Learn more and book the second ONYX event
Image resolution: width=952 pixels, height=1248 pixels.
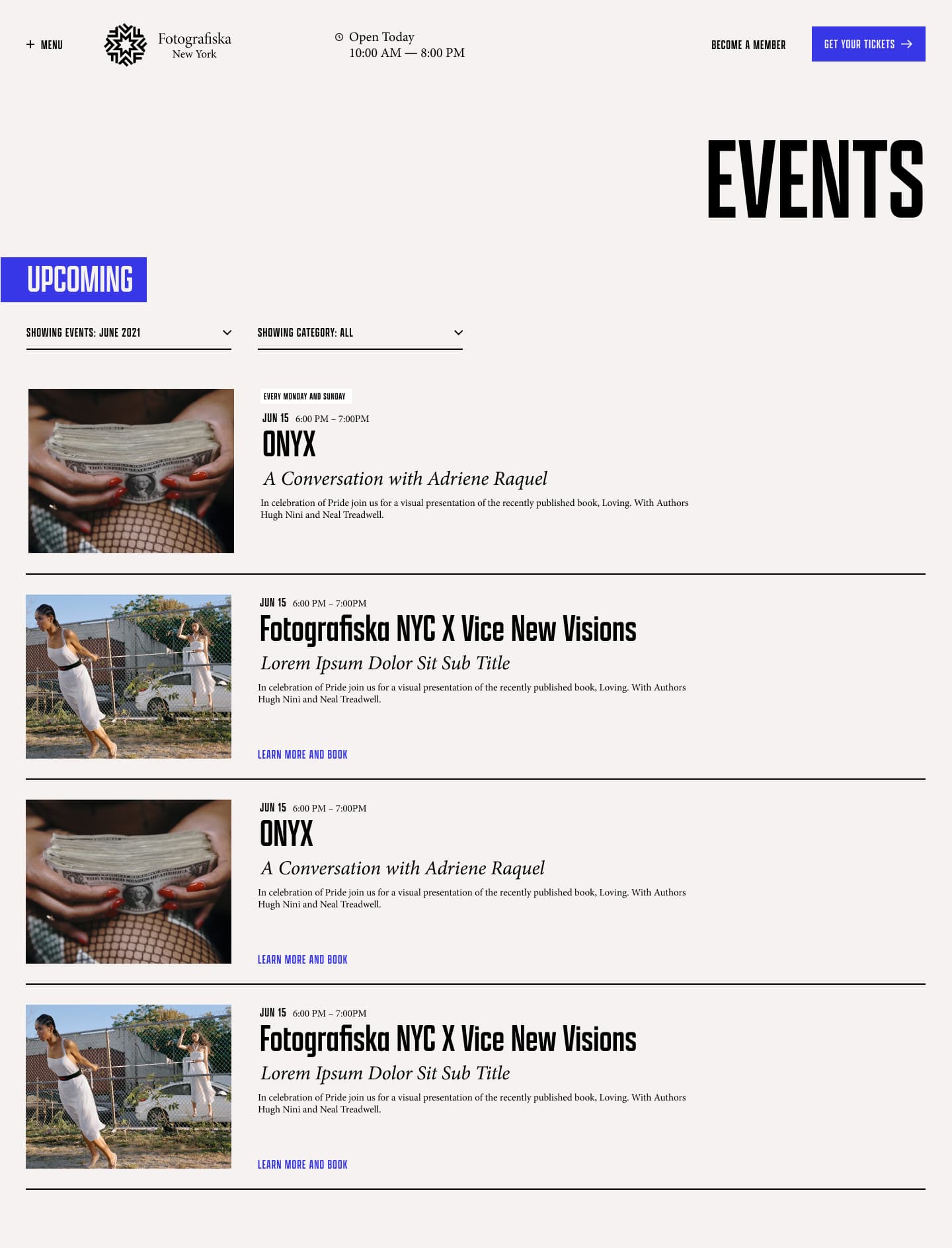point(302,960)
